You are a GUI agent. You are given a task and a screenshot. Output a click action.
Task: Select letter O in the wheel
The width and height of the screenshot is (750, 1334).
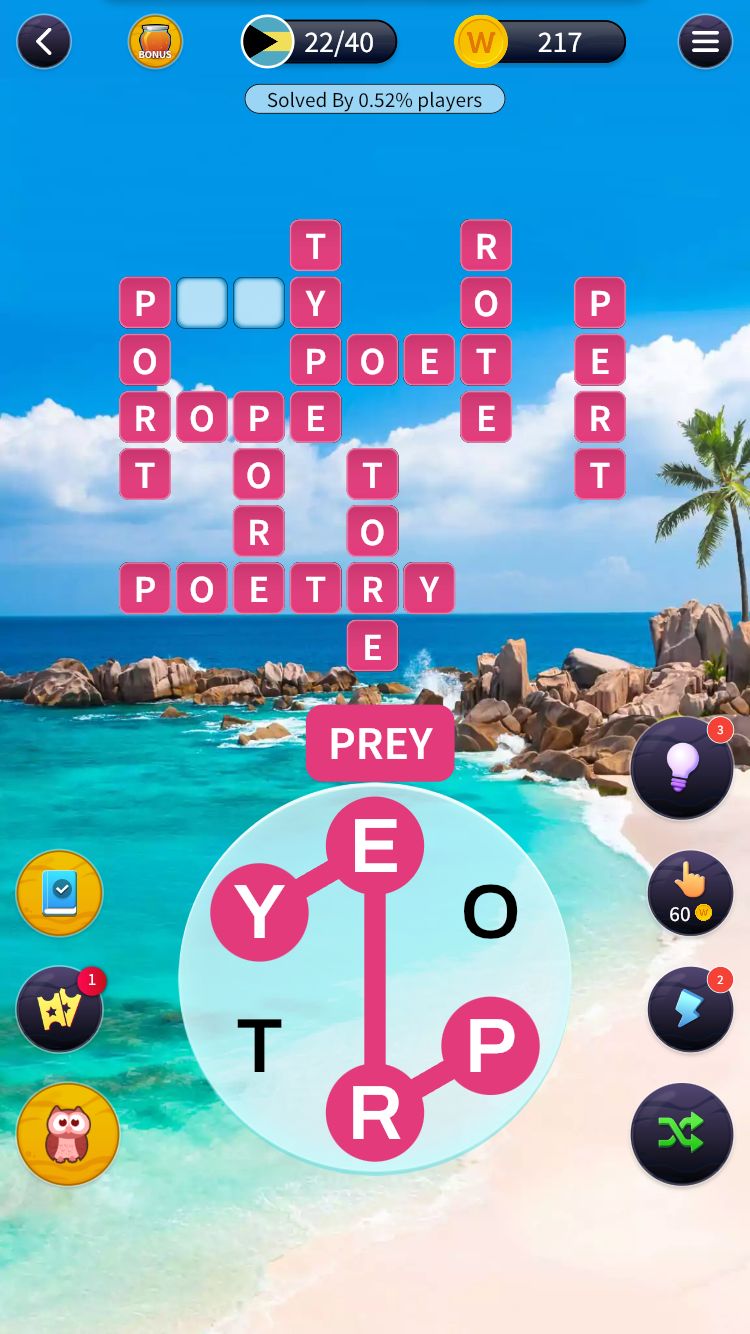click(x=490, y=913)
